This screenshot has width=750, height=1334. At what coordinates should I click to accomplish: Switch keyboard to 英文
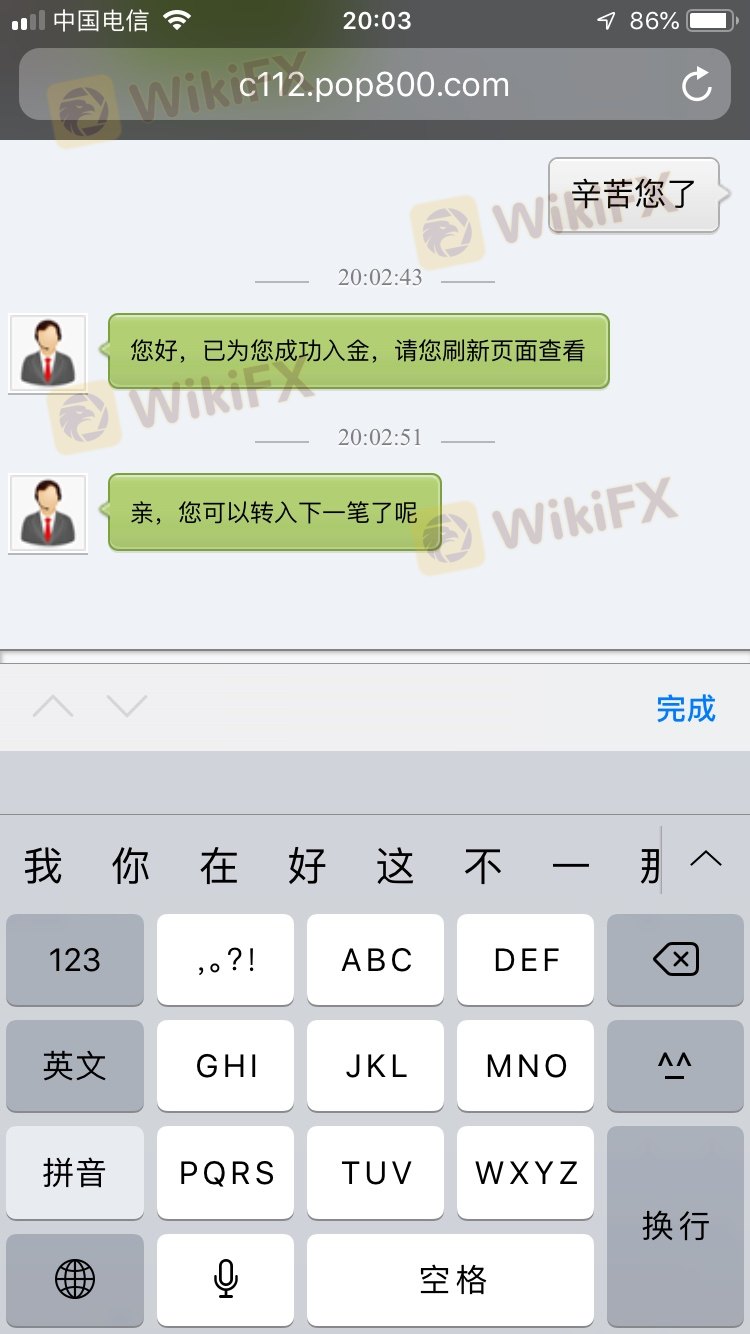(75, 1066)
